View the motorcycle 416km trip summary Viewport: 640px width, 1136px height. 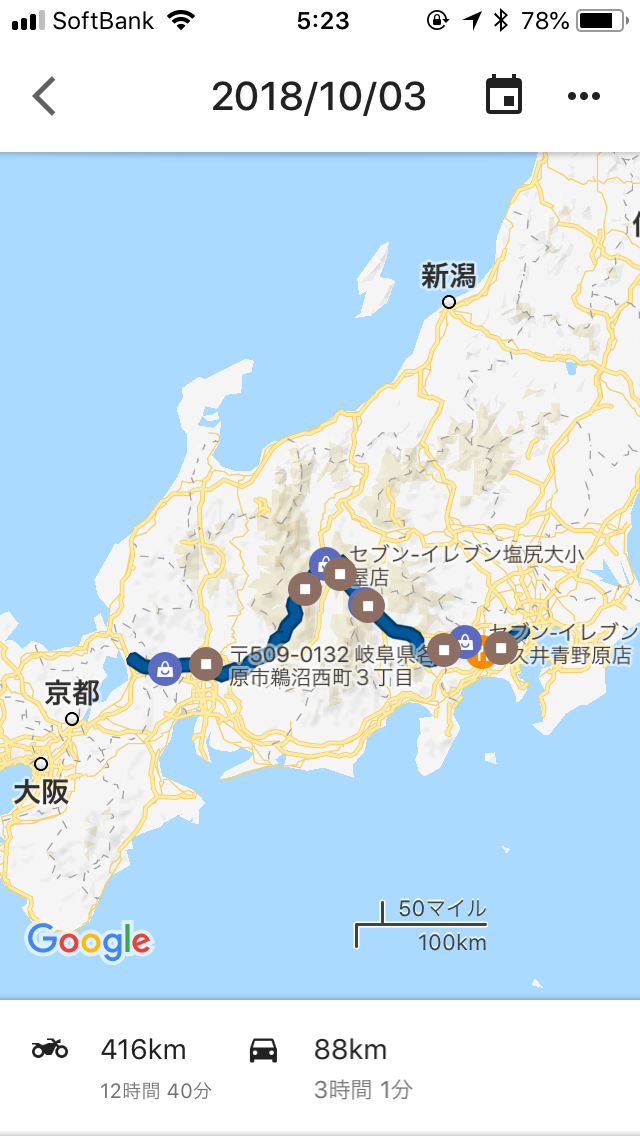122,1068
